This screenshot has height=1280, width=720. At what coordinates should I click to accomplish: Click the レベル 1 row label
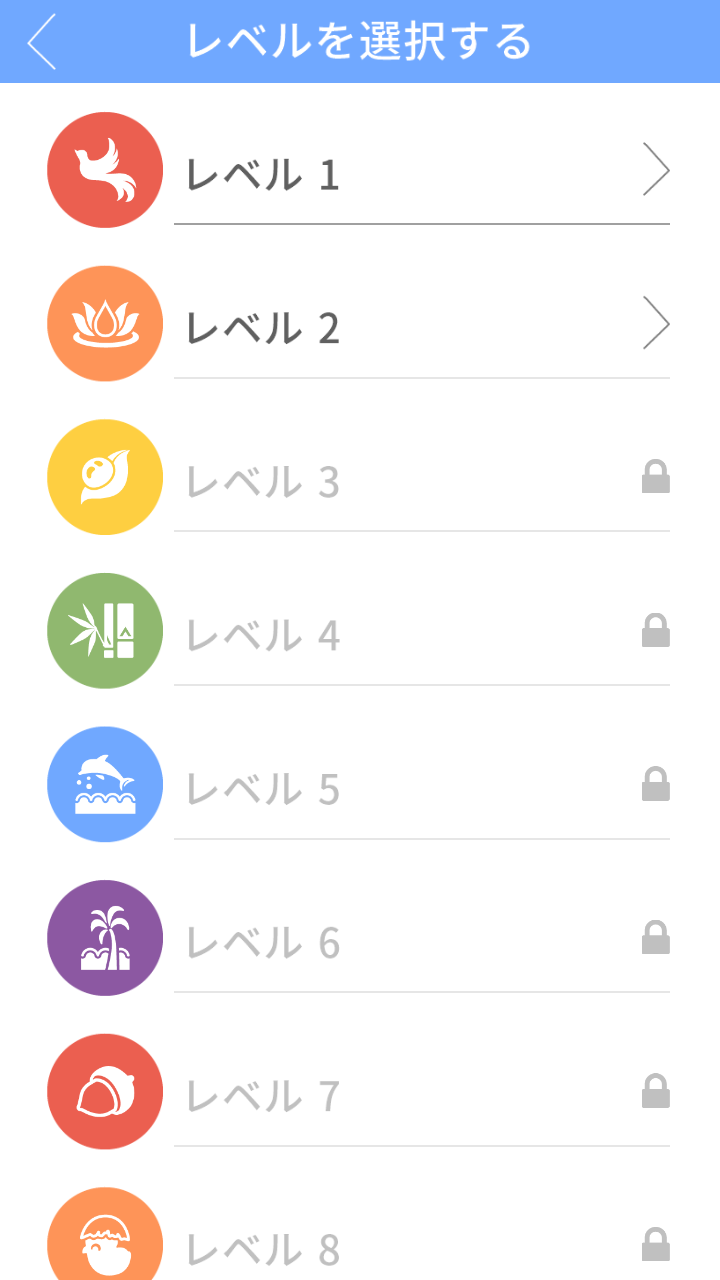coord(260,172)
